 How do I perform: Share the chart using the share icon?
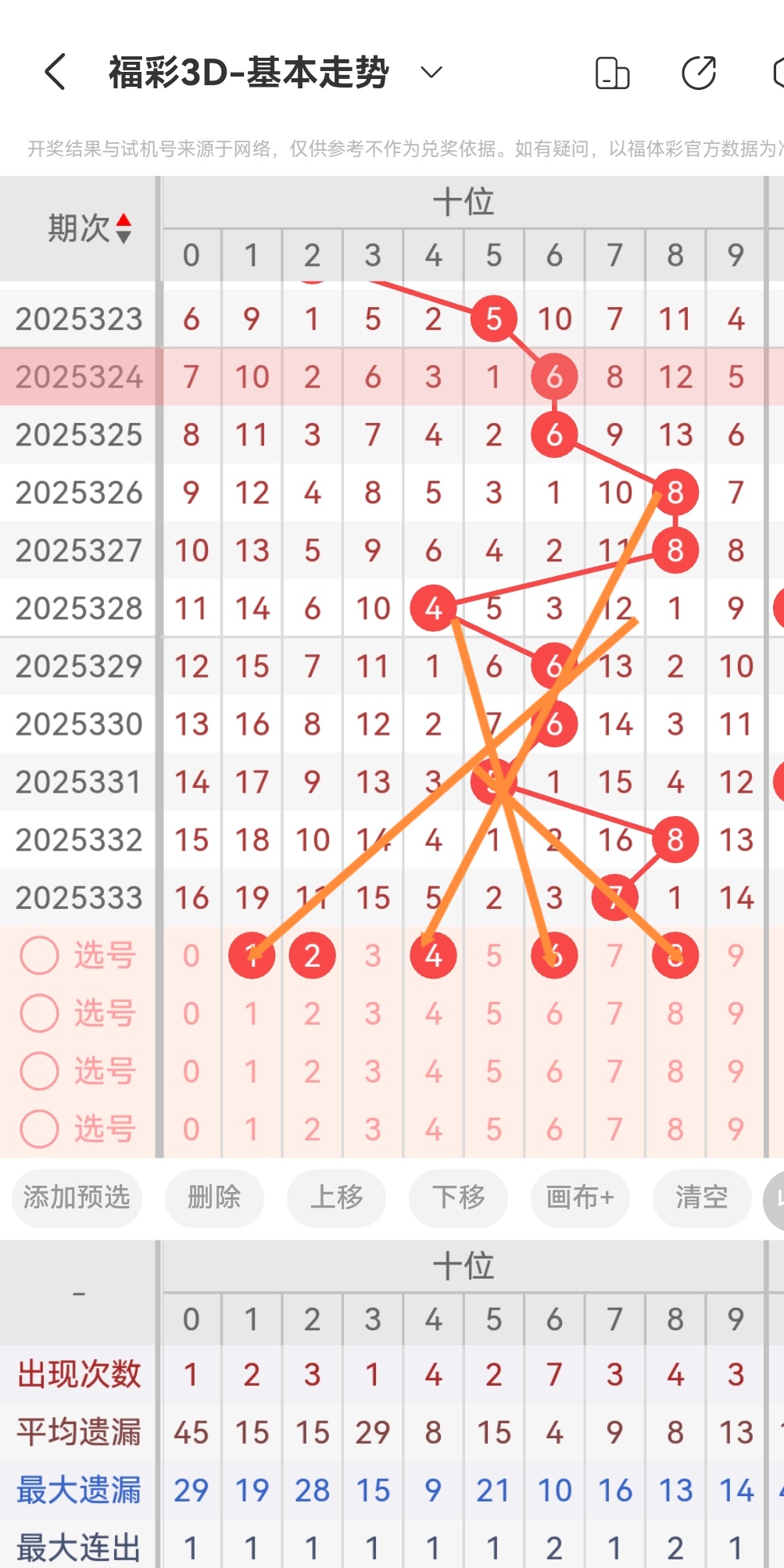698,73
